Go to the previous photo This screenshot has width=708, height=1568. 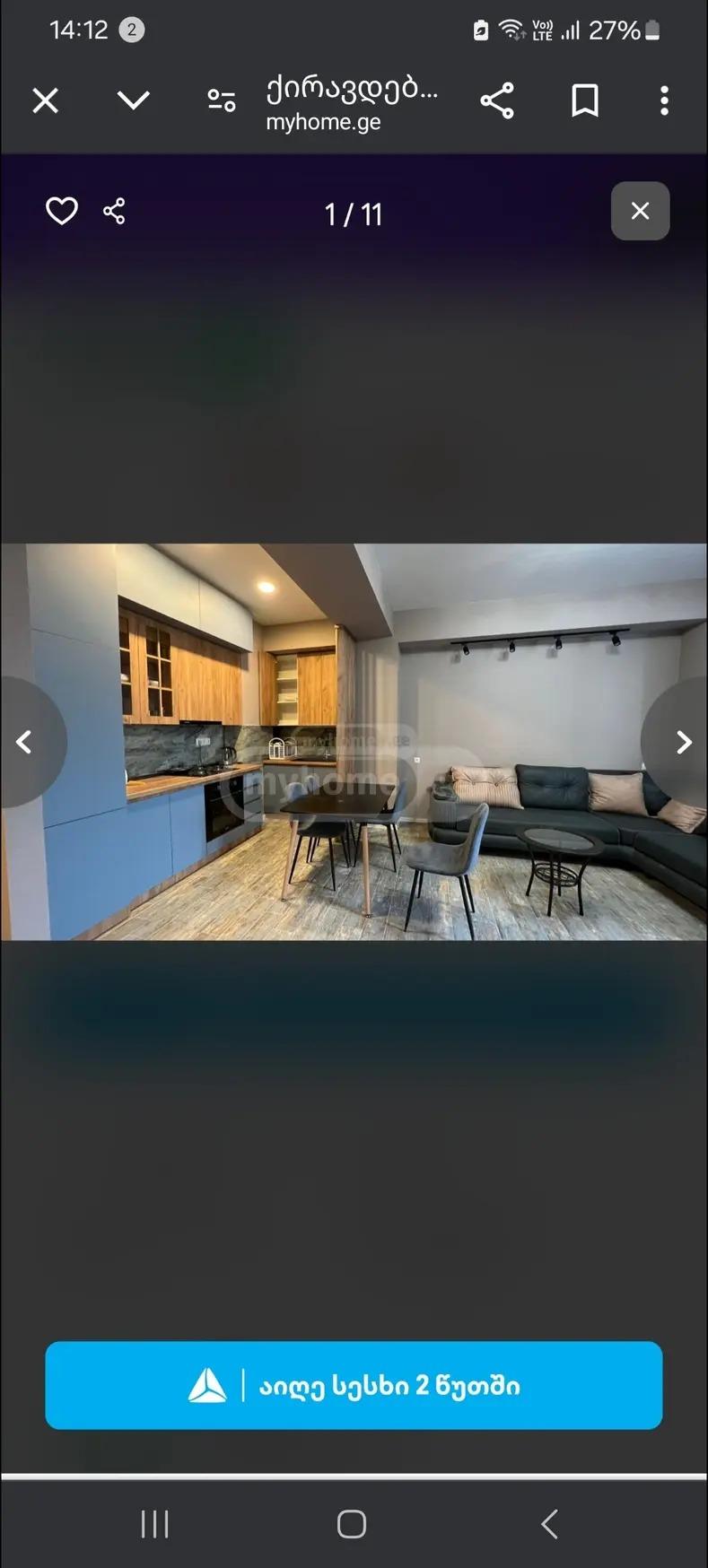tap(27, 742)
